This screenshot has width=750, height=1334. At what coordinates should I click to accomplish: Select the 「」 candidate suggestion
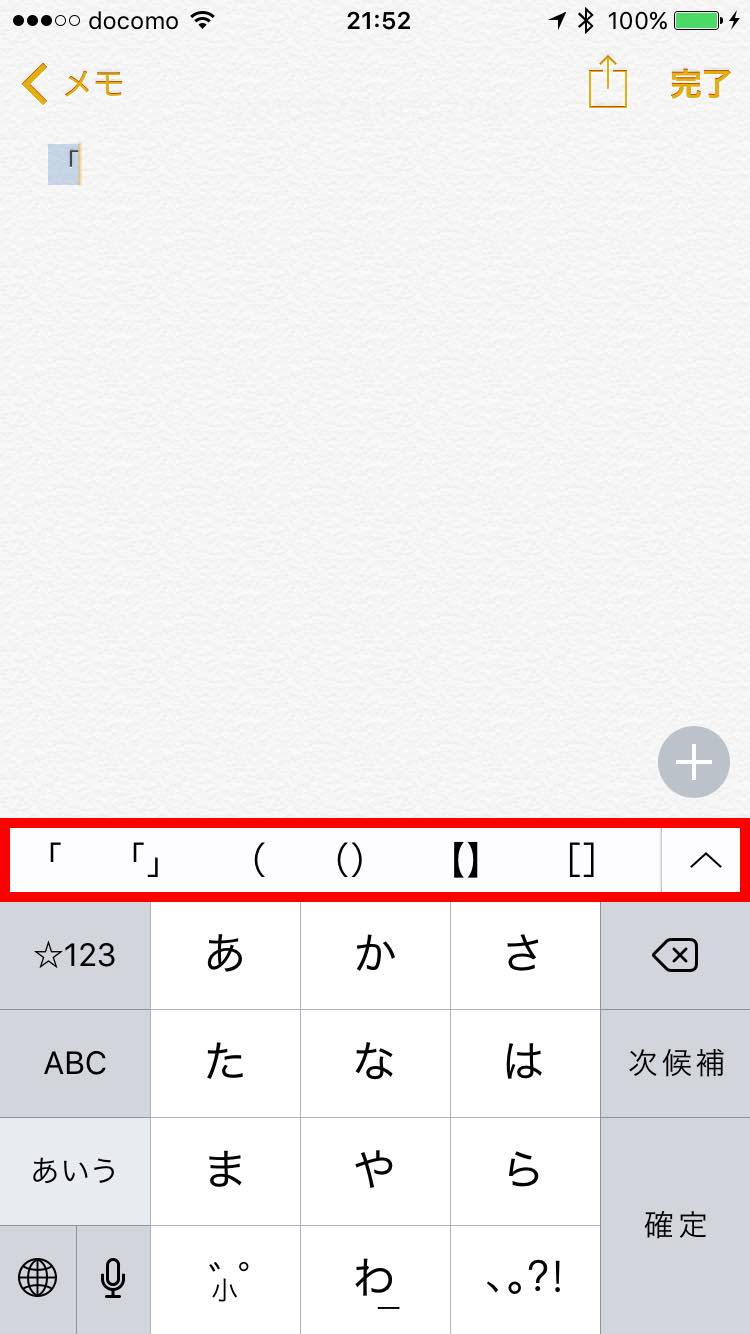pos(147,860)
